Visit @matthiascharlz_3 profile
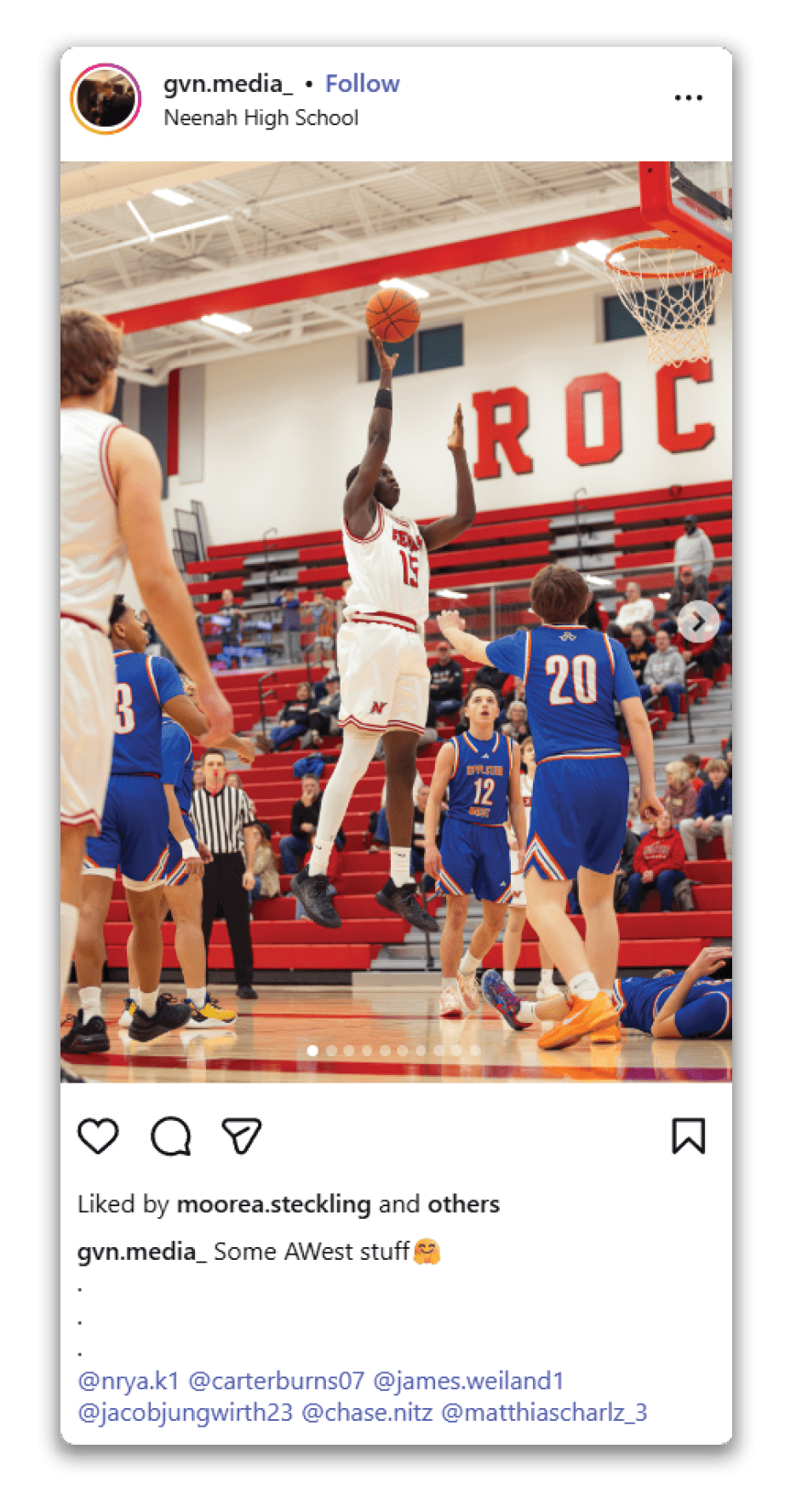796x1512 pixels. point(544,1413)
